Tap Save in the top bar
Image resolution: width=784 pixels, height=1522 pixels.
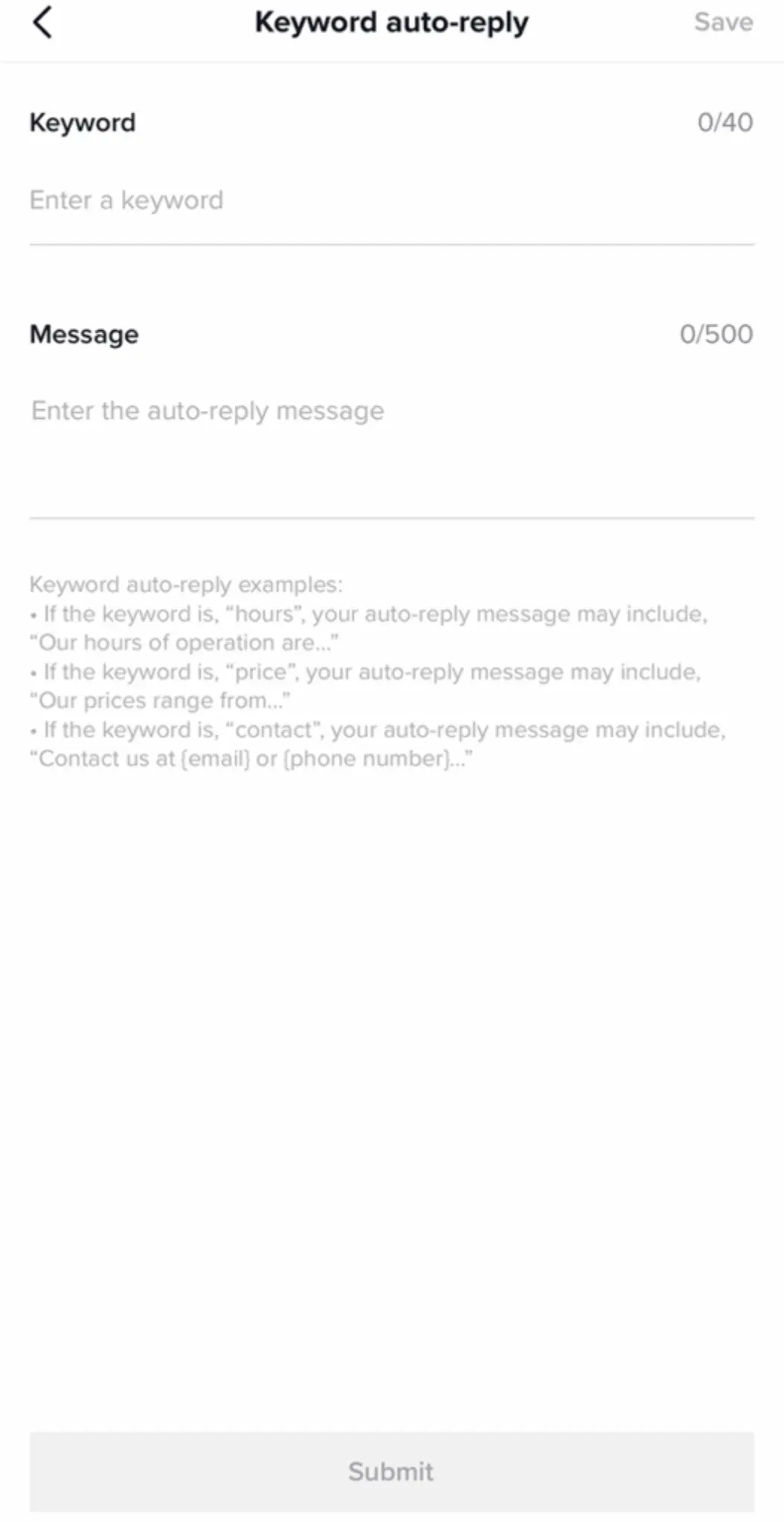point(723,22)
